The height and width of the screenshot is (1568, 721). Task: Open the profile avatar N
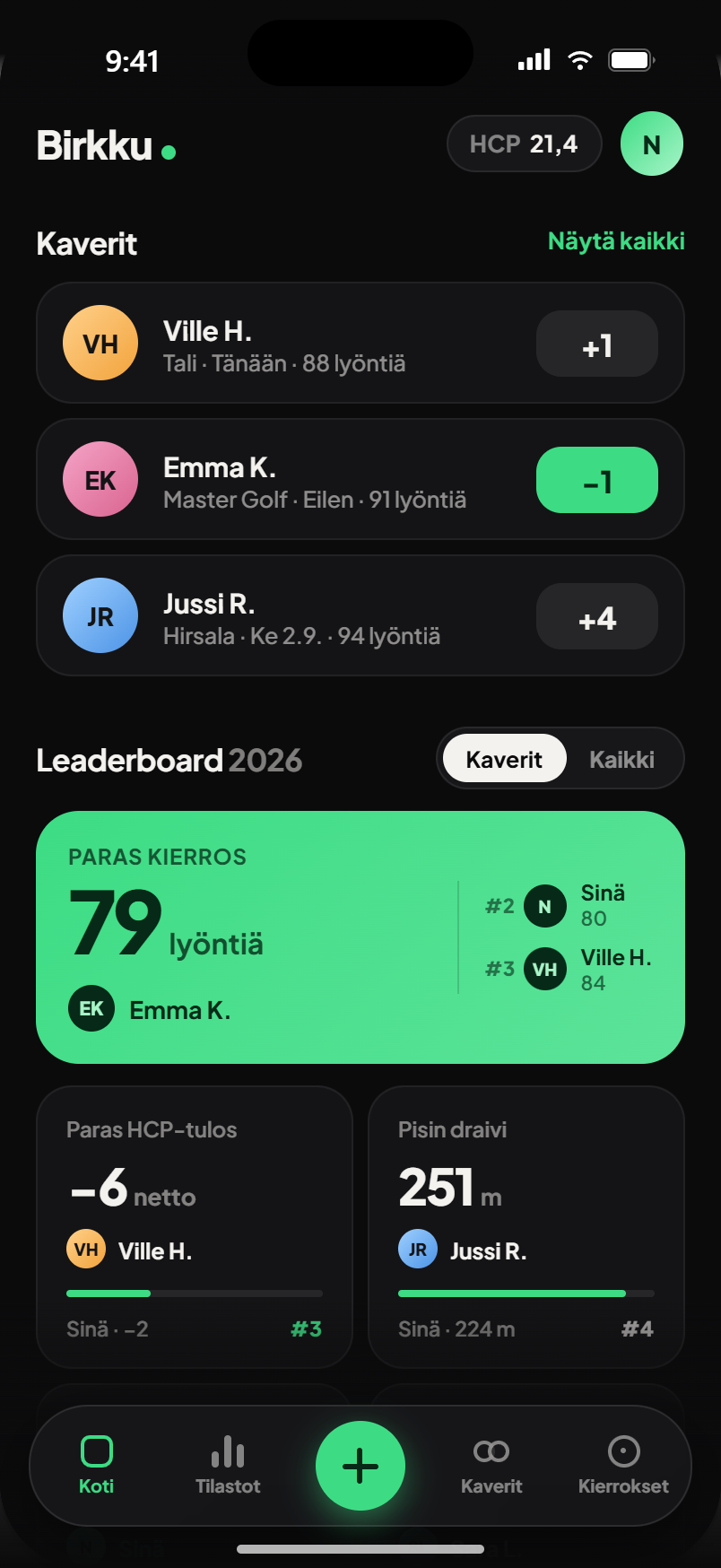pos(652,144)
